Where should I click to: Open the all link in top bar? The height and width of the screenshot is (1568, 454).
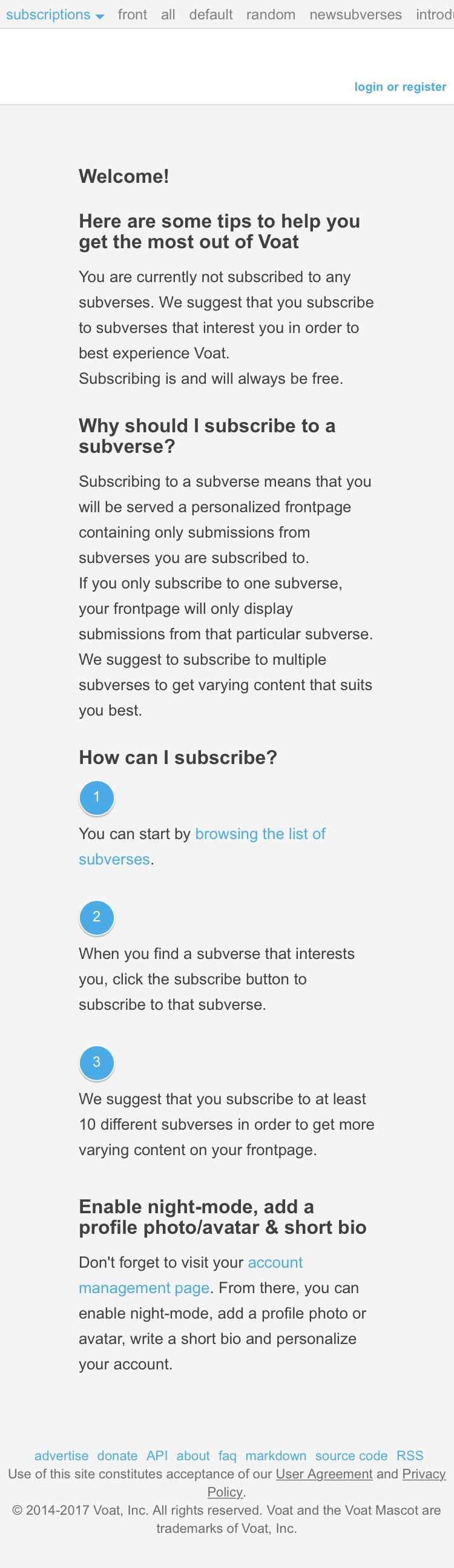click(x=168, y=15)
